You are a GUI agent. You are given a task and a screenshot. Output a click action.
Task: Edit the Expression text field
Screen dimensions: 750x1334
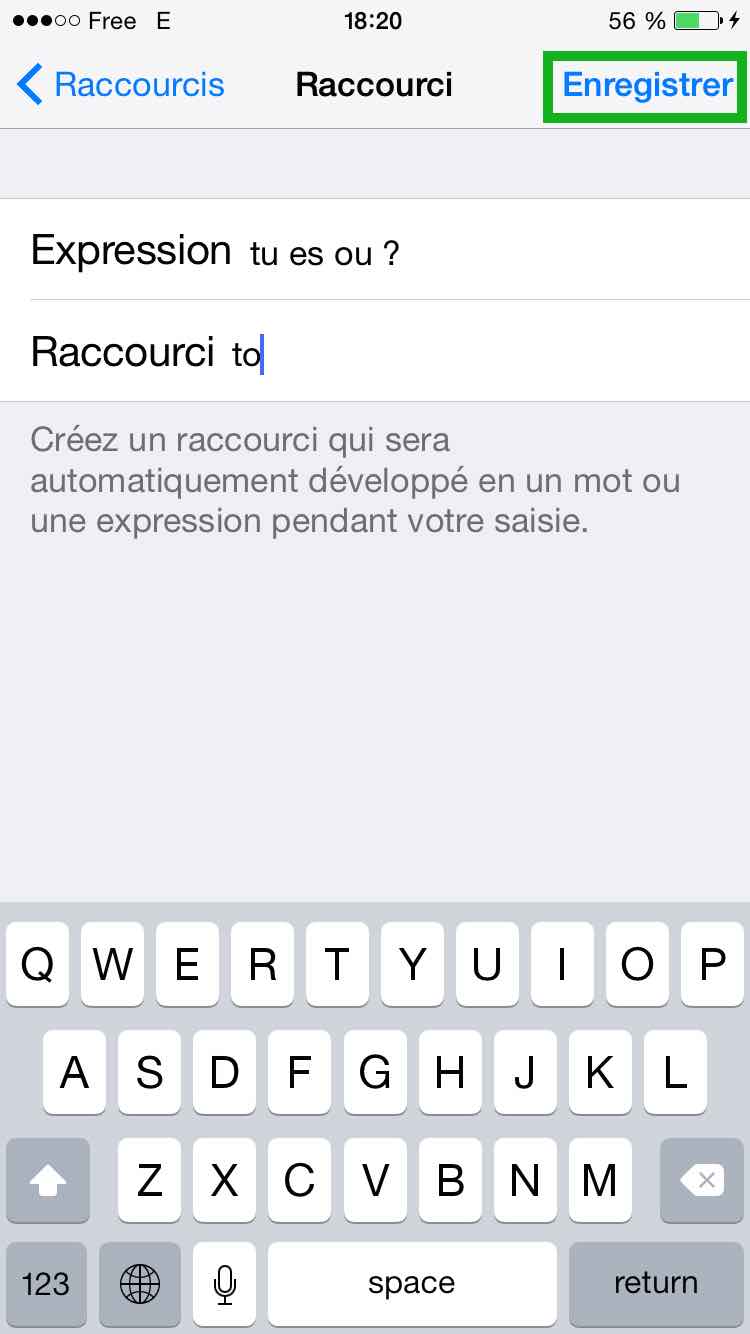click(375, 250)
